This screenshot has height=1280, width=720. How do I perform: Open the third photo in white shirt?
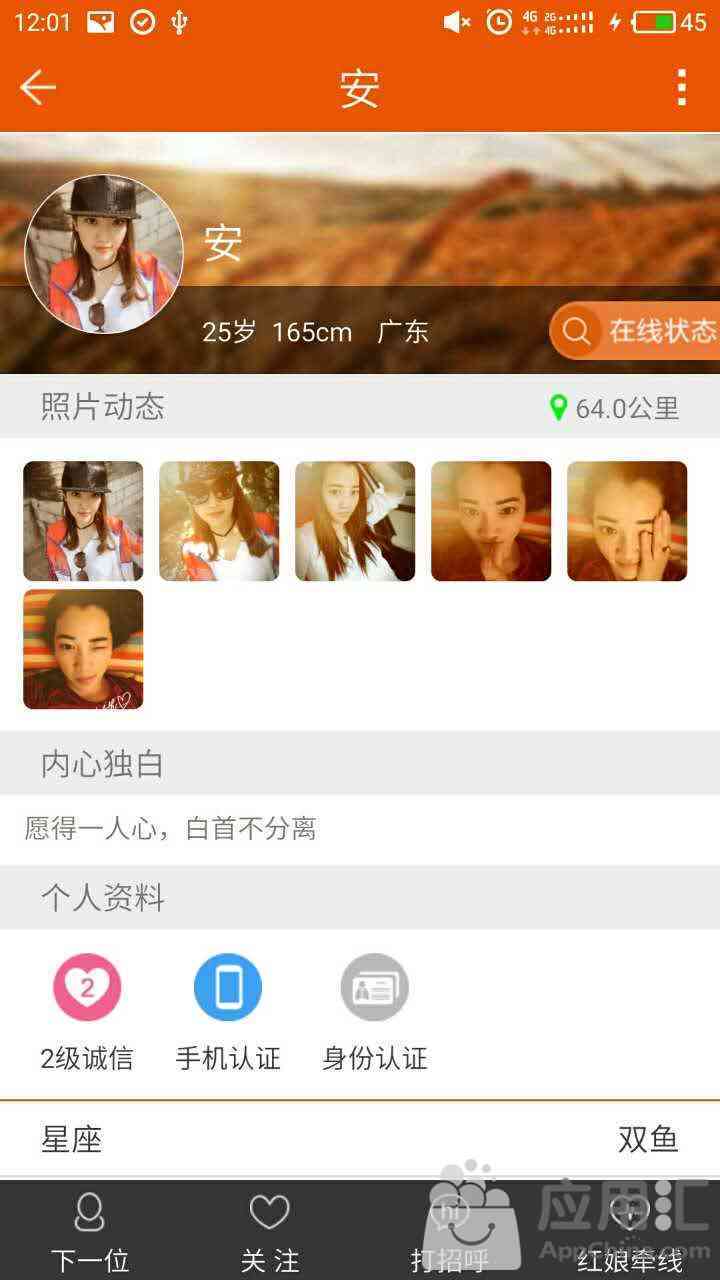[x=355, y=521]
